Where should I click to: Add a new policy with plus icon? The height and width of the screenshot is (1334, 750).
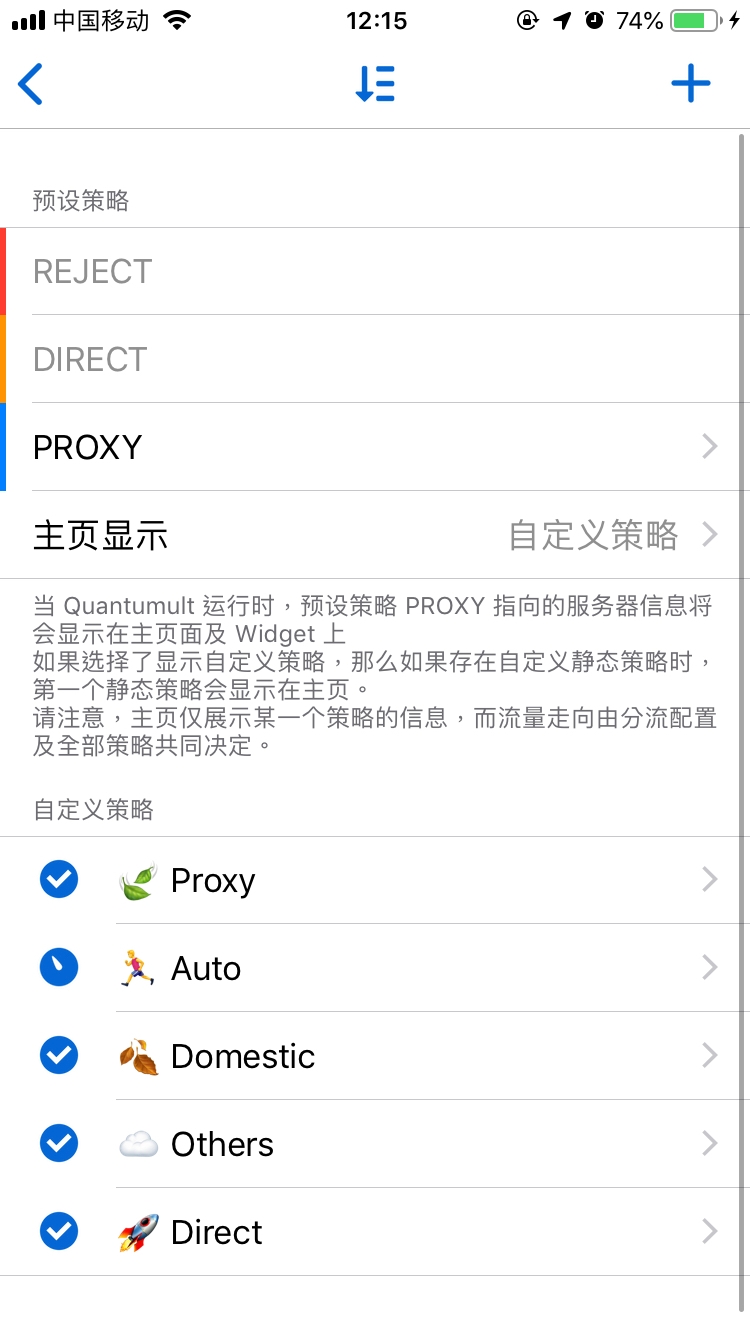point(690,84)
